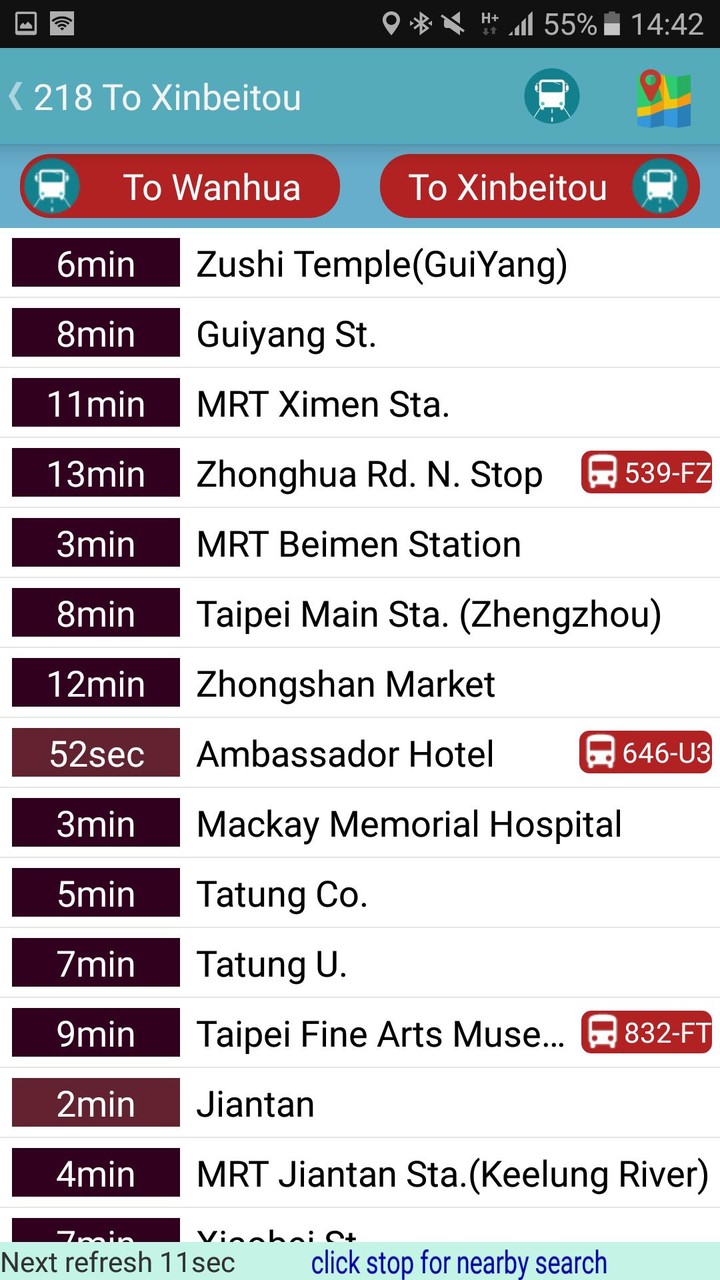Image resolution: width=720 pixels, height=1280 pixels.
Task: Select the Zhongshan Market stop
Action: [x=344, y=683]
